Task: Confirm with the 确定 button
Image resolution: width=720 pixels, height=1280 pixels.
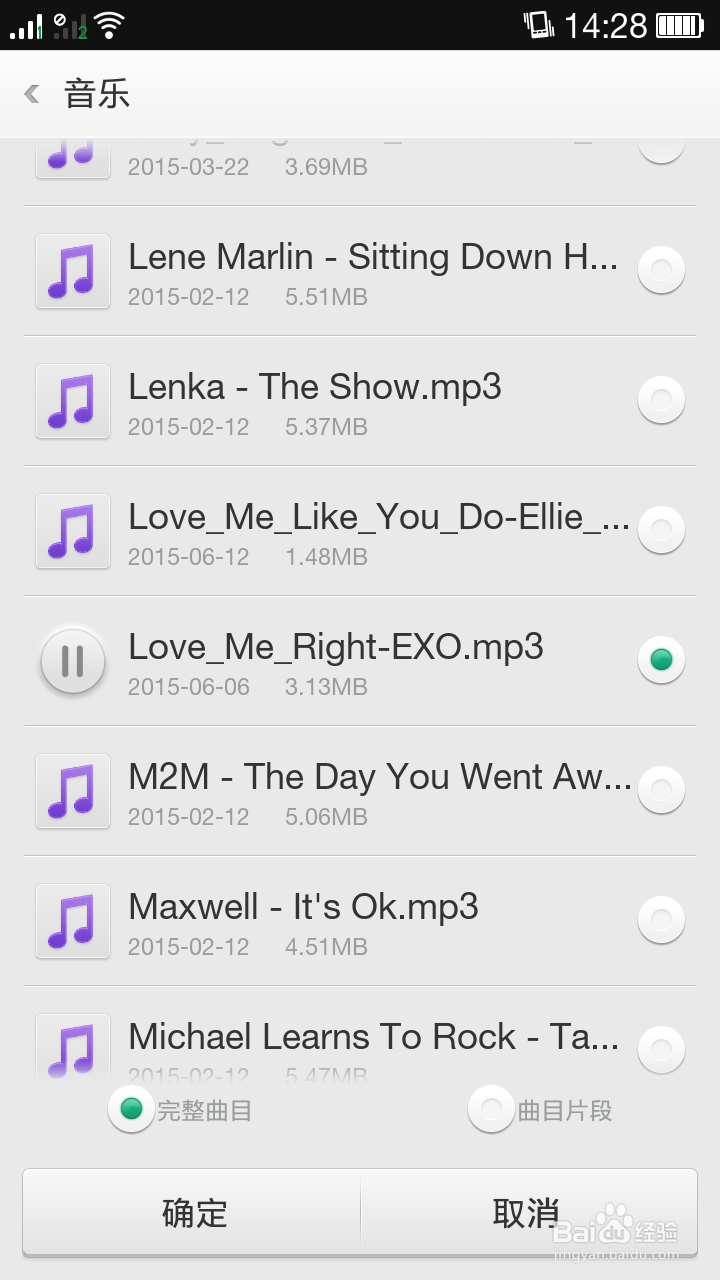Action: coord(194,1213)
